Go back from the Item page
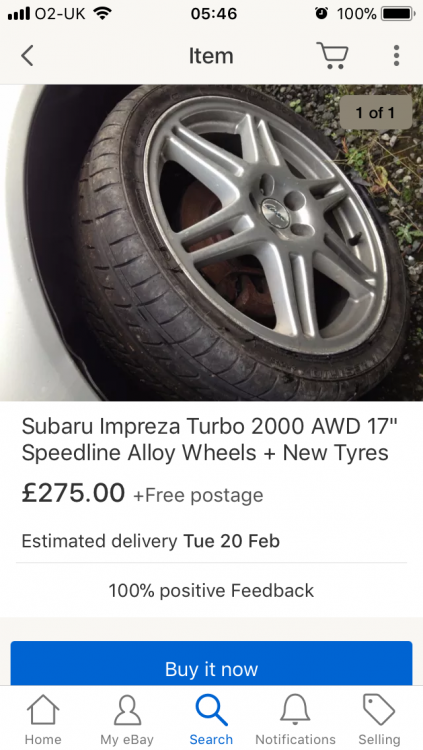The height and width of the screenshot is (750, 423). (27, 55)
